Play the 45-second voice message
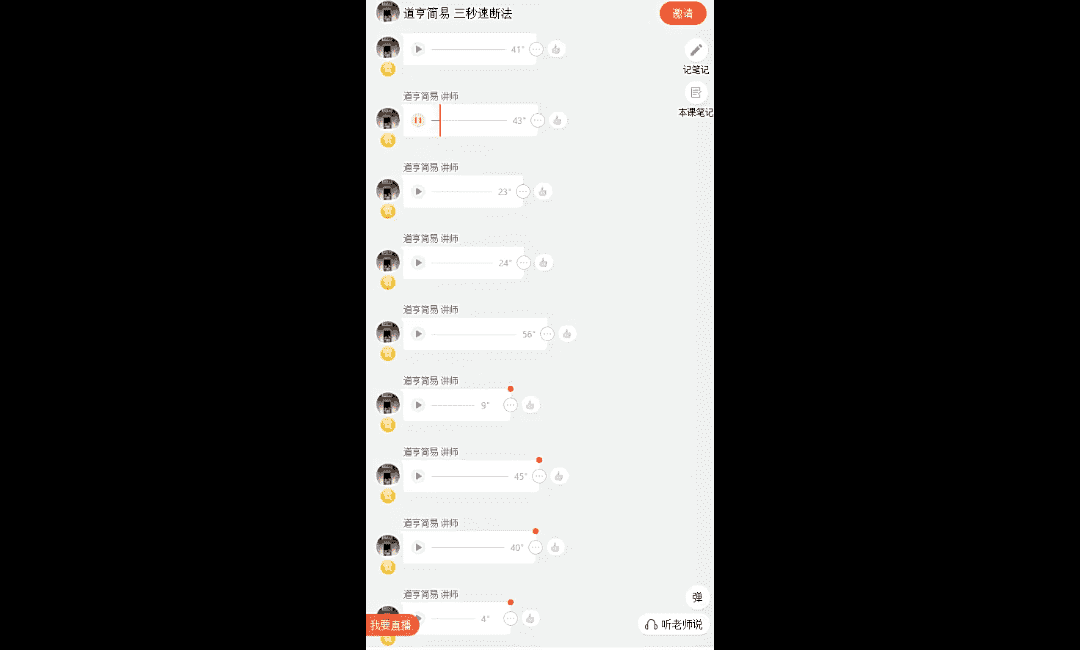This screenshot has width=1080, height=650. tap(418, 476)
